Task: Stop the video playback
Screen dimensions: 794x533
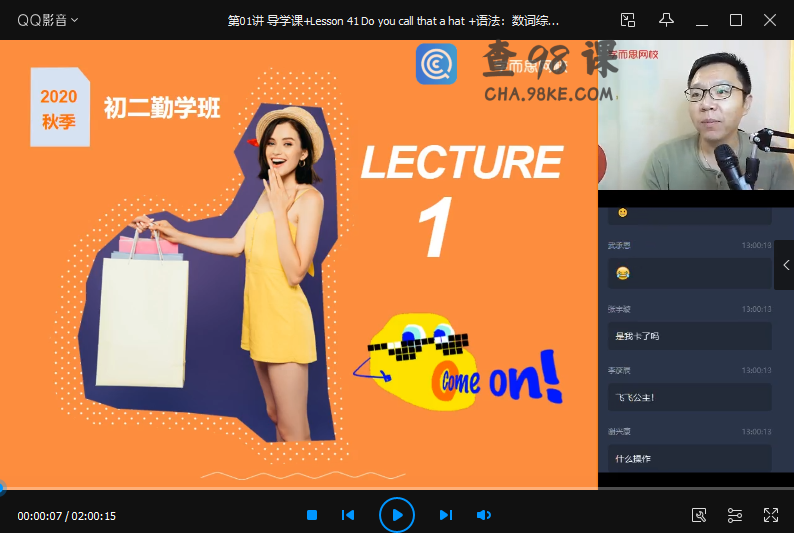Action: [312, 515]
